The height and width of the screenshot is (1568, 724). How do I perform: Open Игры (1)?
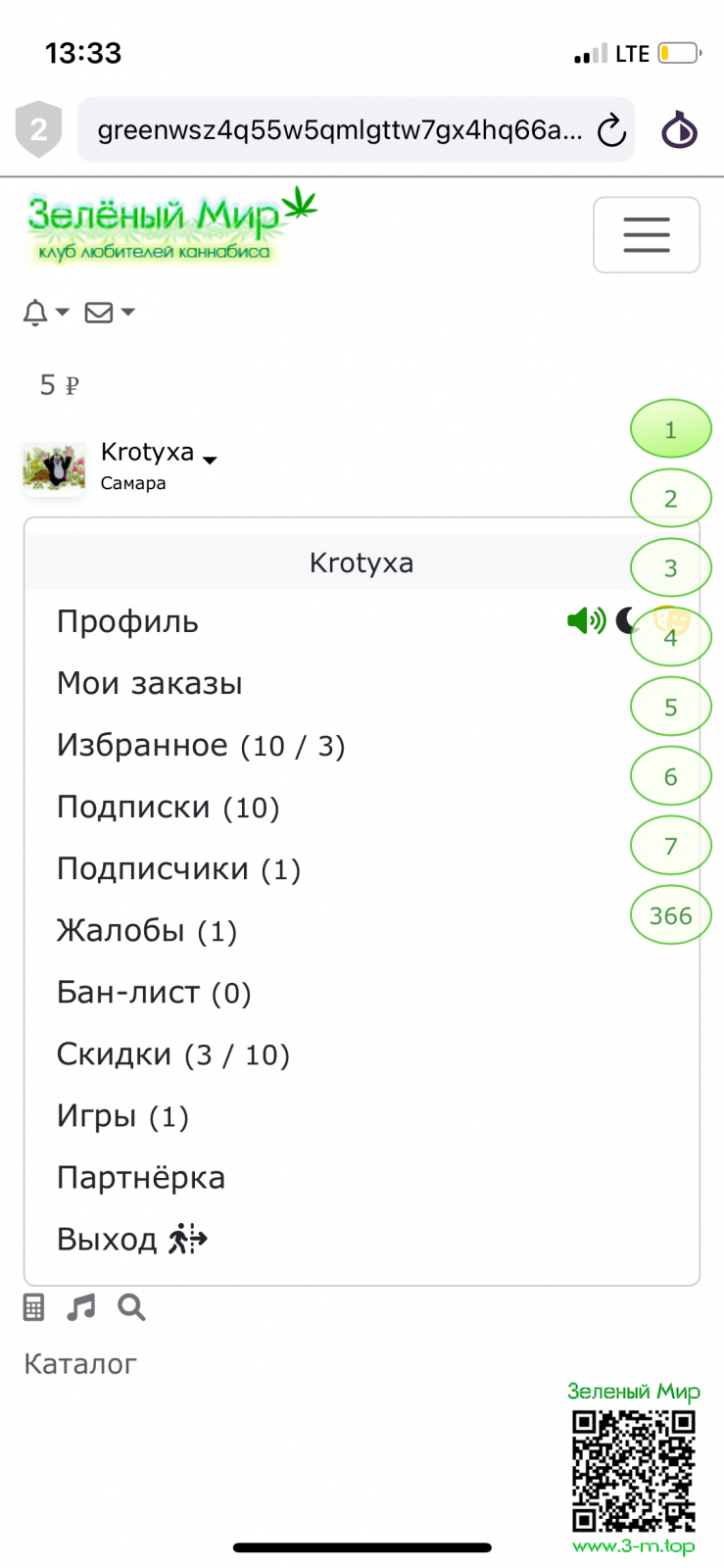[x=121, y=1116]
